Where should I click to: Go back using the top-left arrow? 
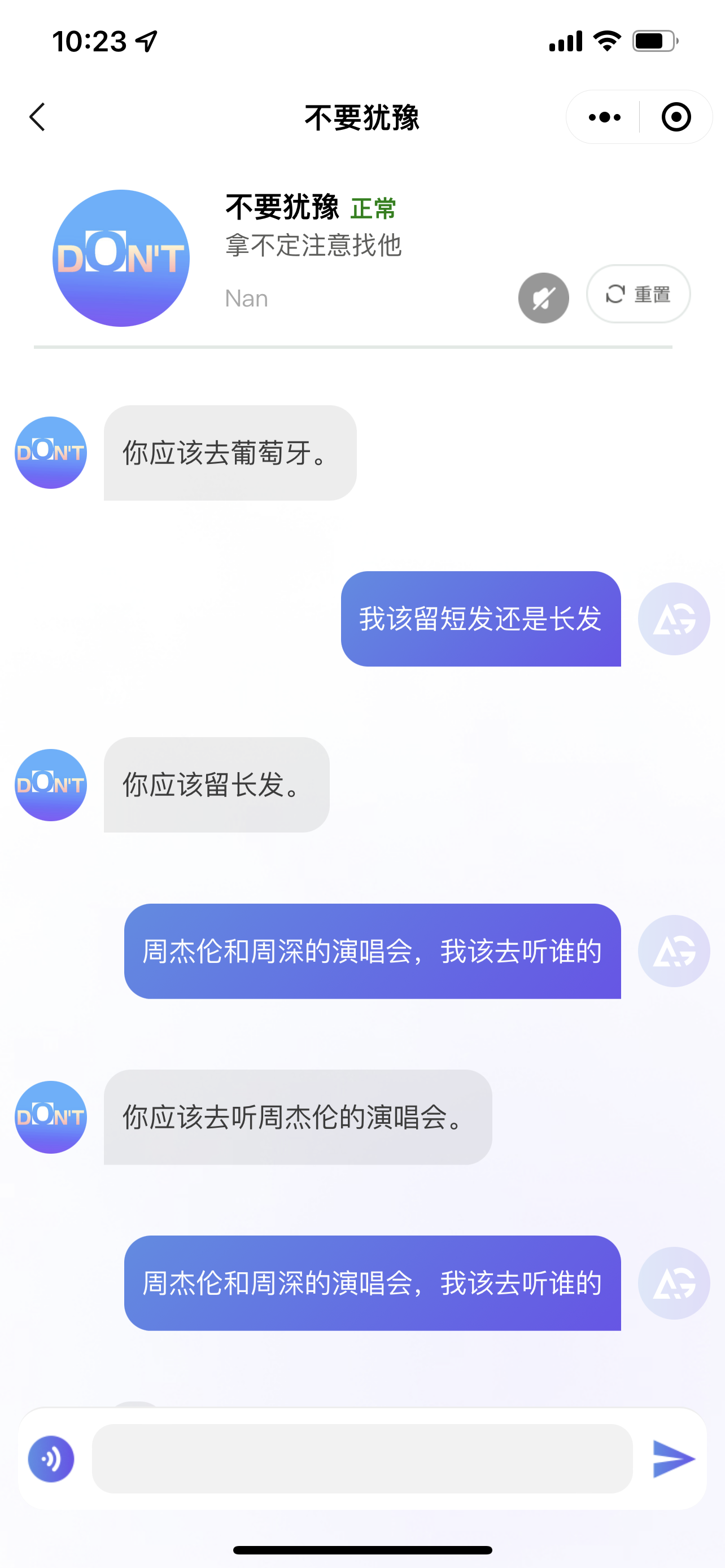(38, 117)
